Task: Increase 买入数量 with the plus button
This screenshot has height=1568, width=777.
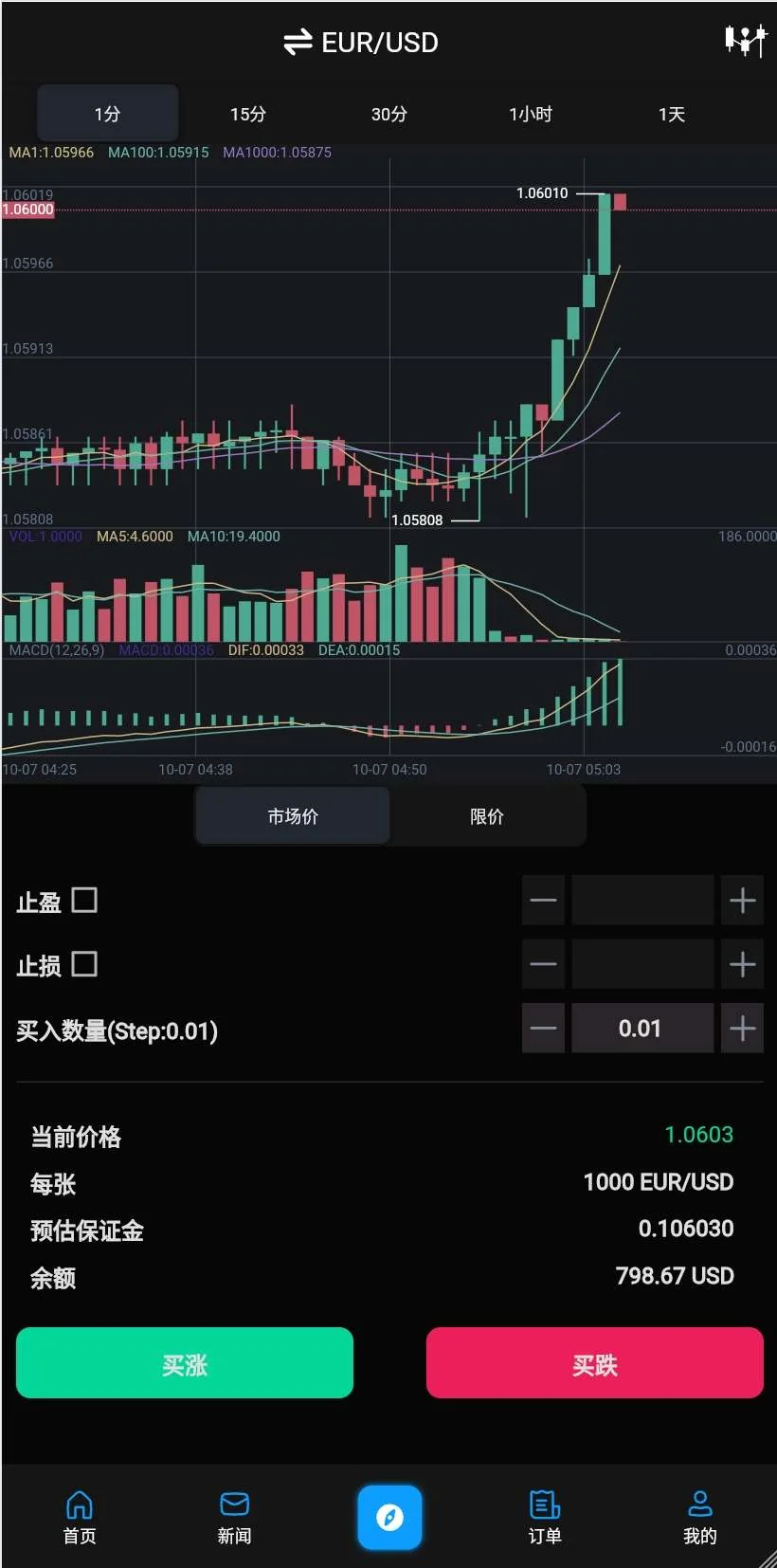Action: coord(742,1029)
